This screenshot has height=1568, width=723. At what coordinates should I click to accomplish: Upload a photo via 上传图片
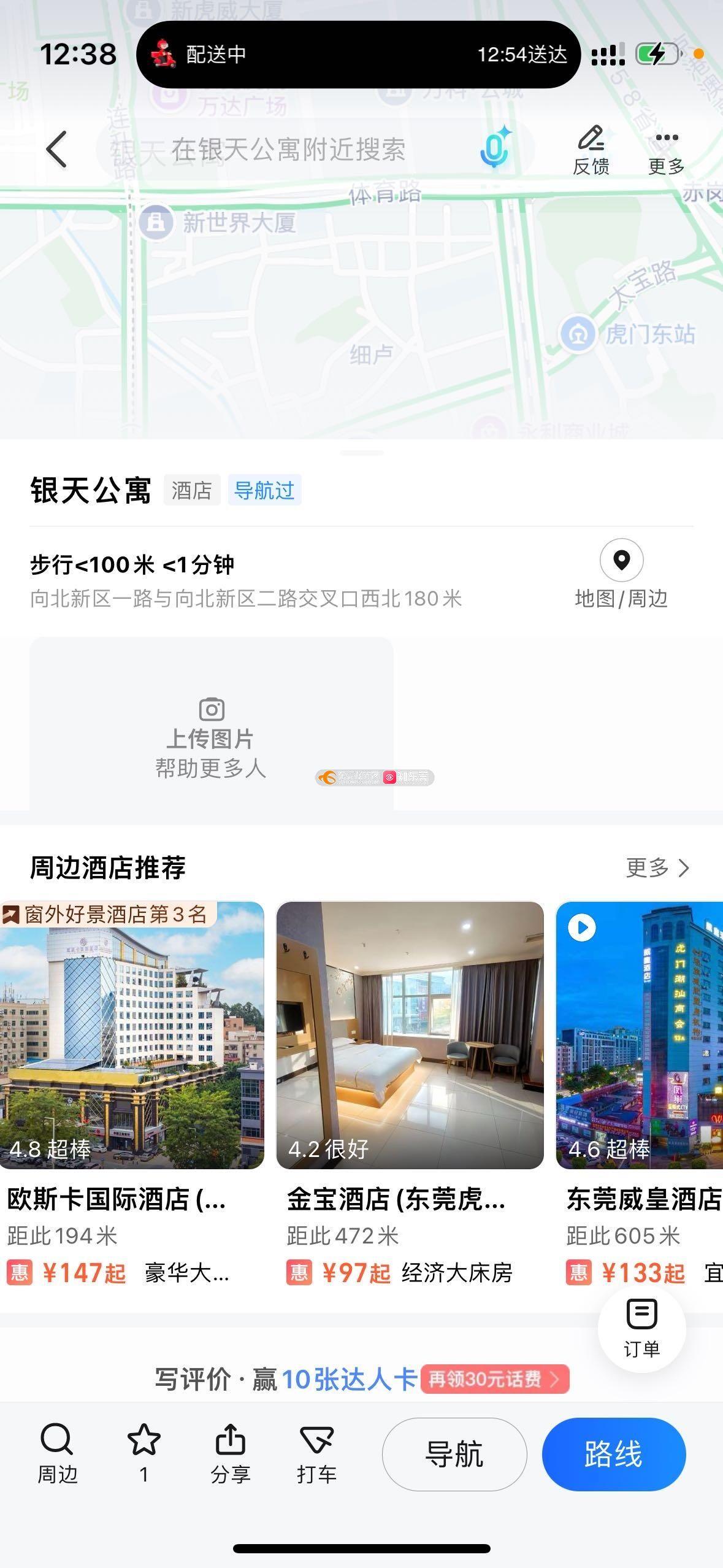click(x=211, y=736)
